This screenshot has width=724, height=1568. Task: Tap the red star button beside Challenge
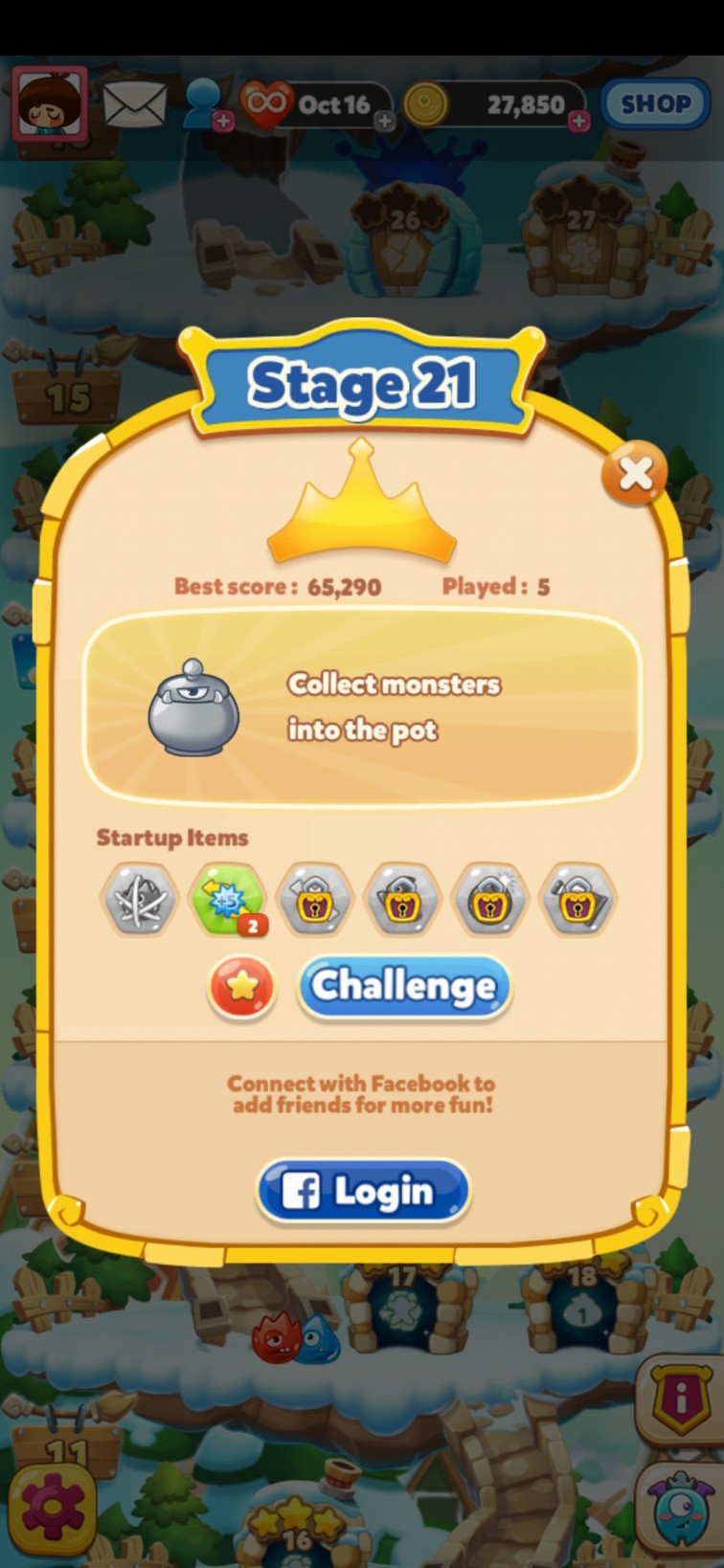coord(242,986)
